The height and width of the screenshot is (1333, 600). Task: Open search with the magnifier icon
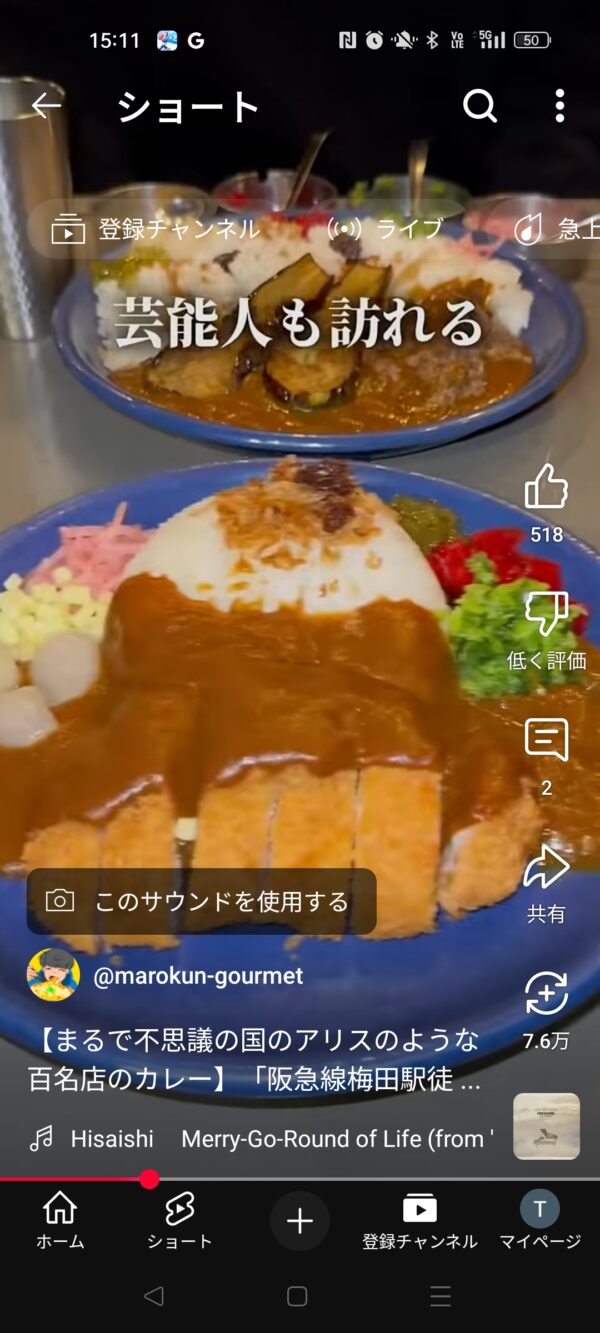click(x=480, y=105)
